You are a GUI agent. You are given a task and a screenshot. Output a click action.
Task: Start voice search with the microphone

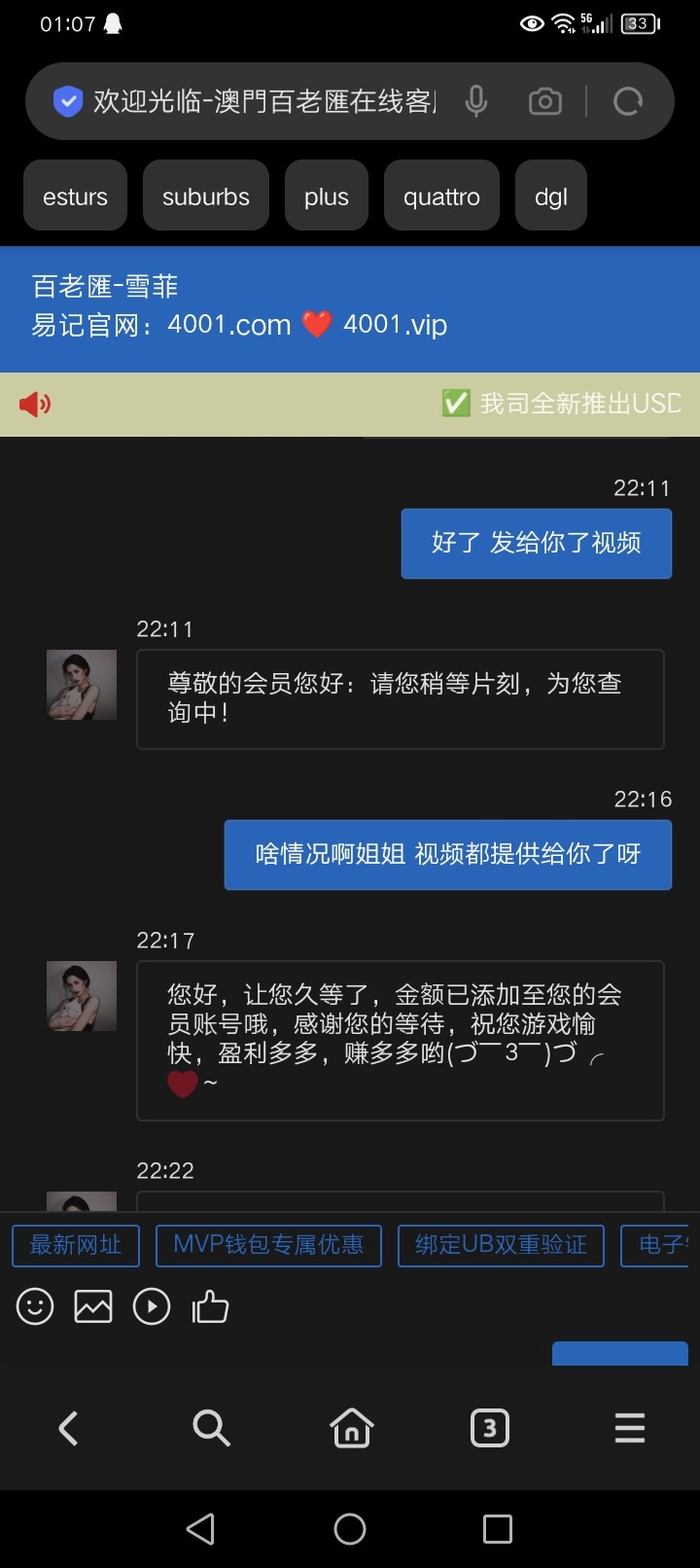(x=476, y=101)
